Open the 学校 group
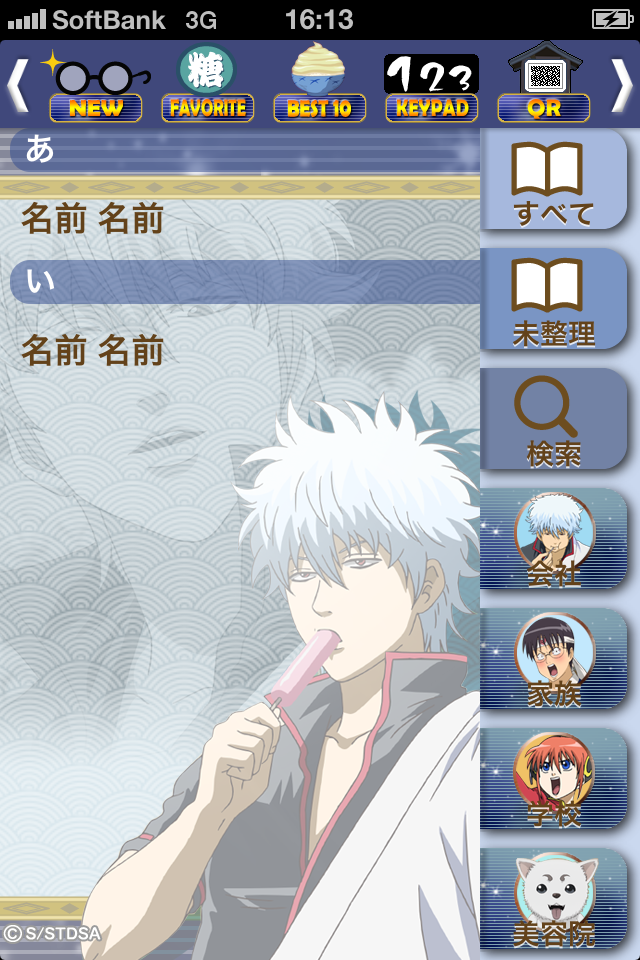Viewport: 640px width, 960px height. [555, 781]
